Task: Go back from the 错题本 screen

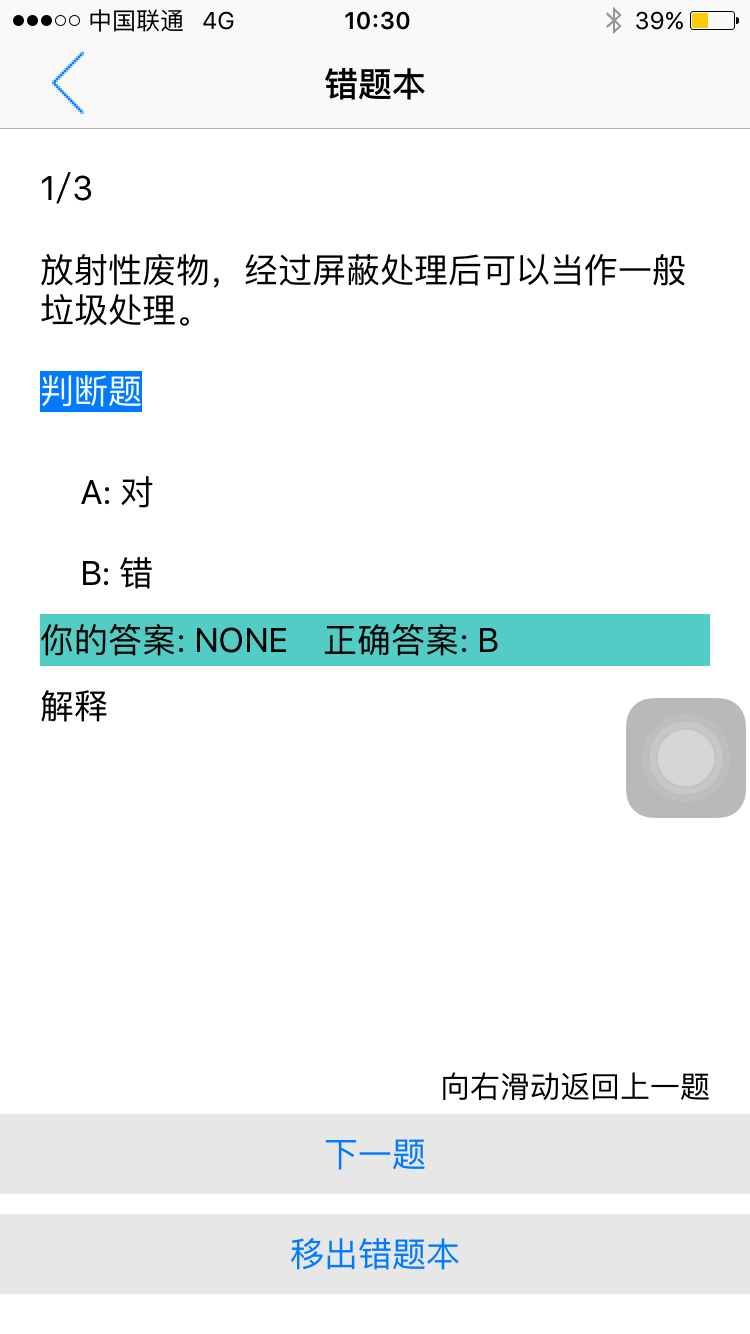Action: [68, 83]
